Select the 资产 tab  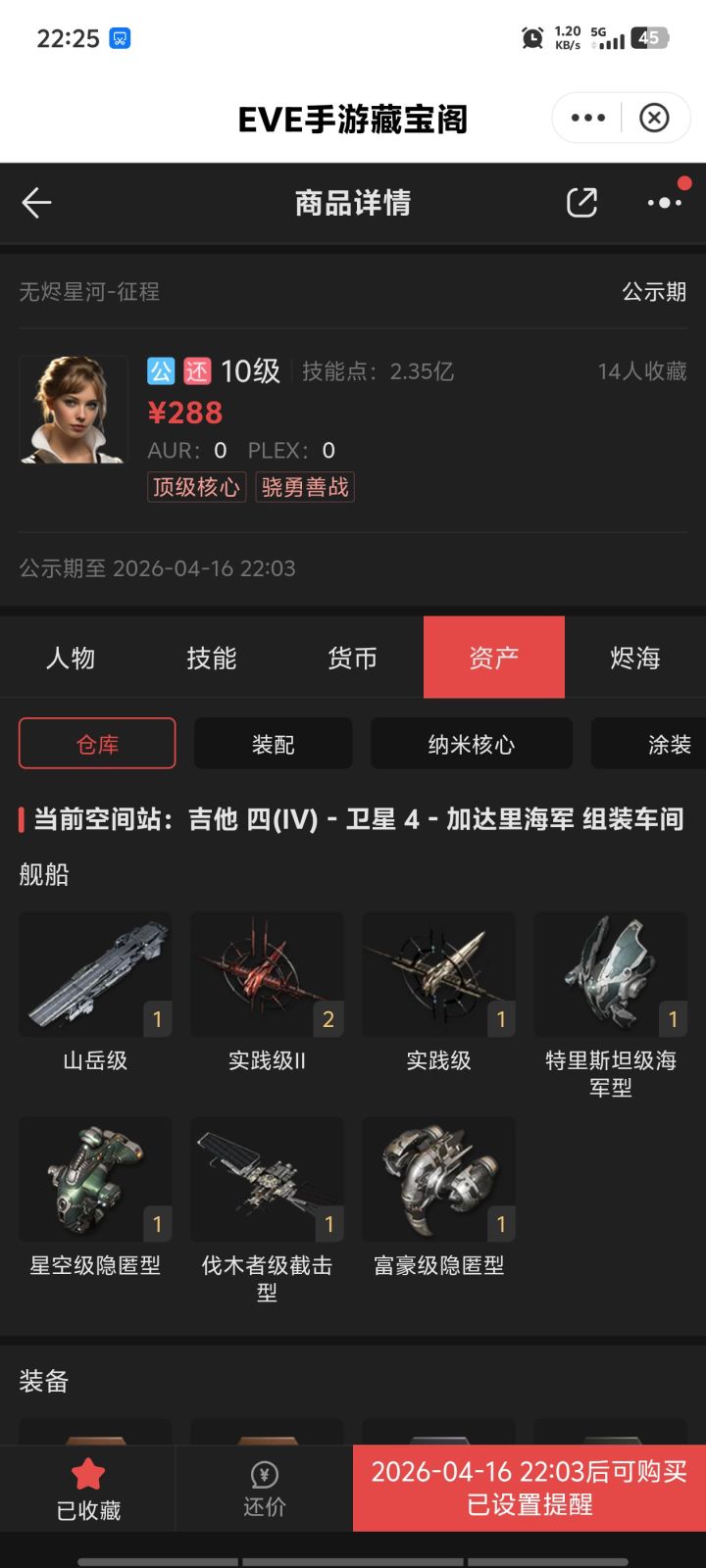[x=494, y=658]
